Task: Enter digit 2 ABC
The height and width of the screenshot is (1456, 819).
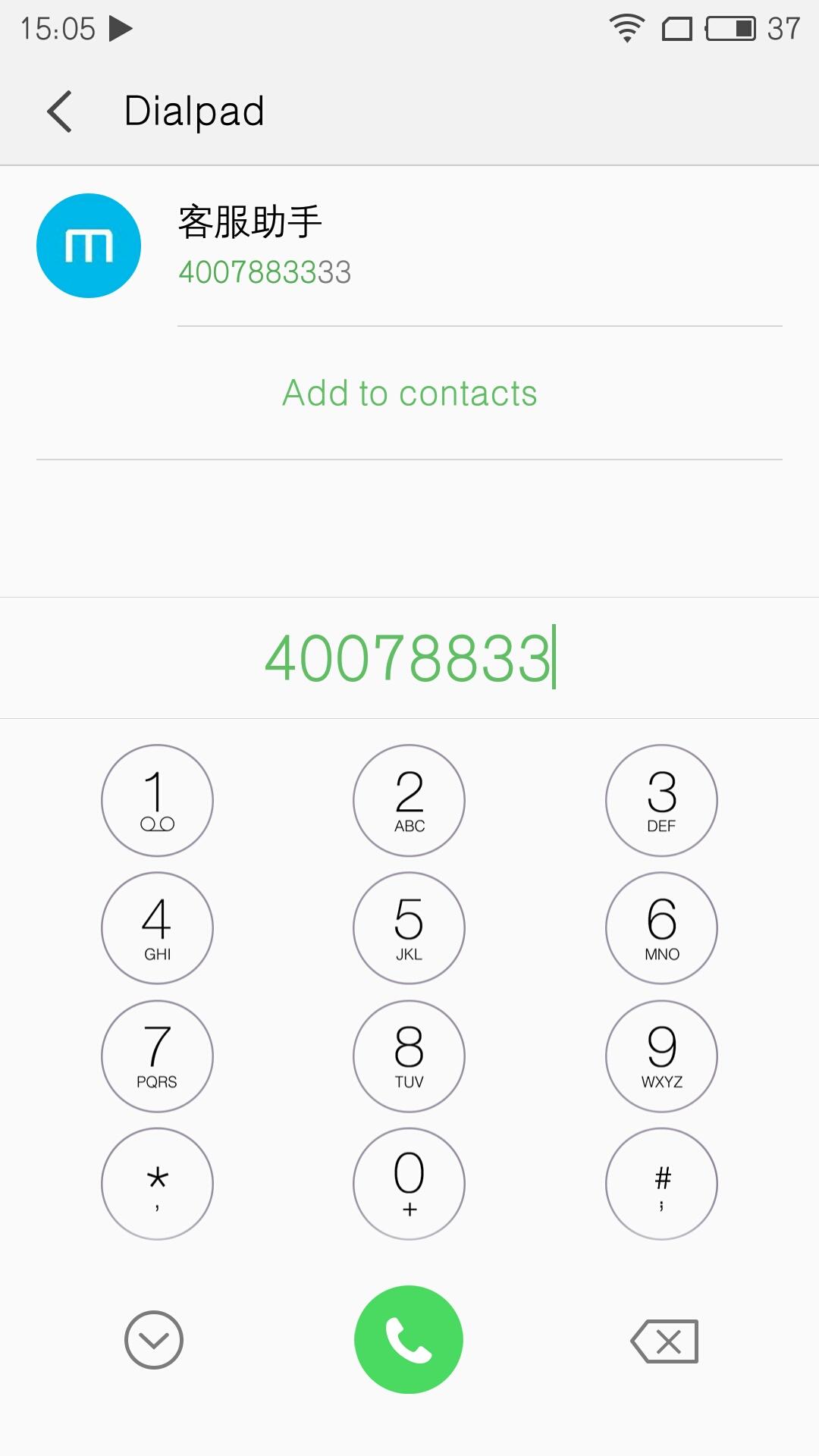Action: (409, 800)
